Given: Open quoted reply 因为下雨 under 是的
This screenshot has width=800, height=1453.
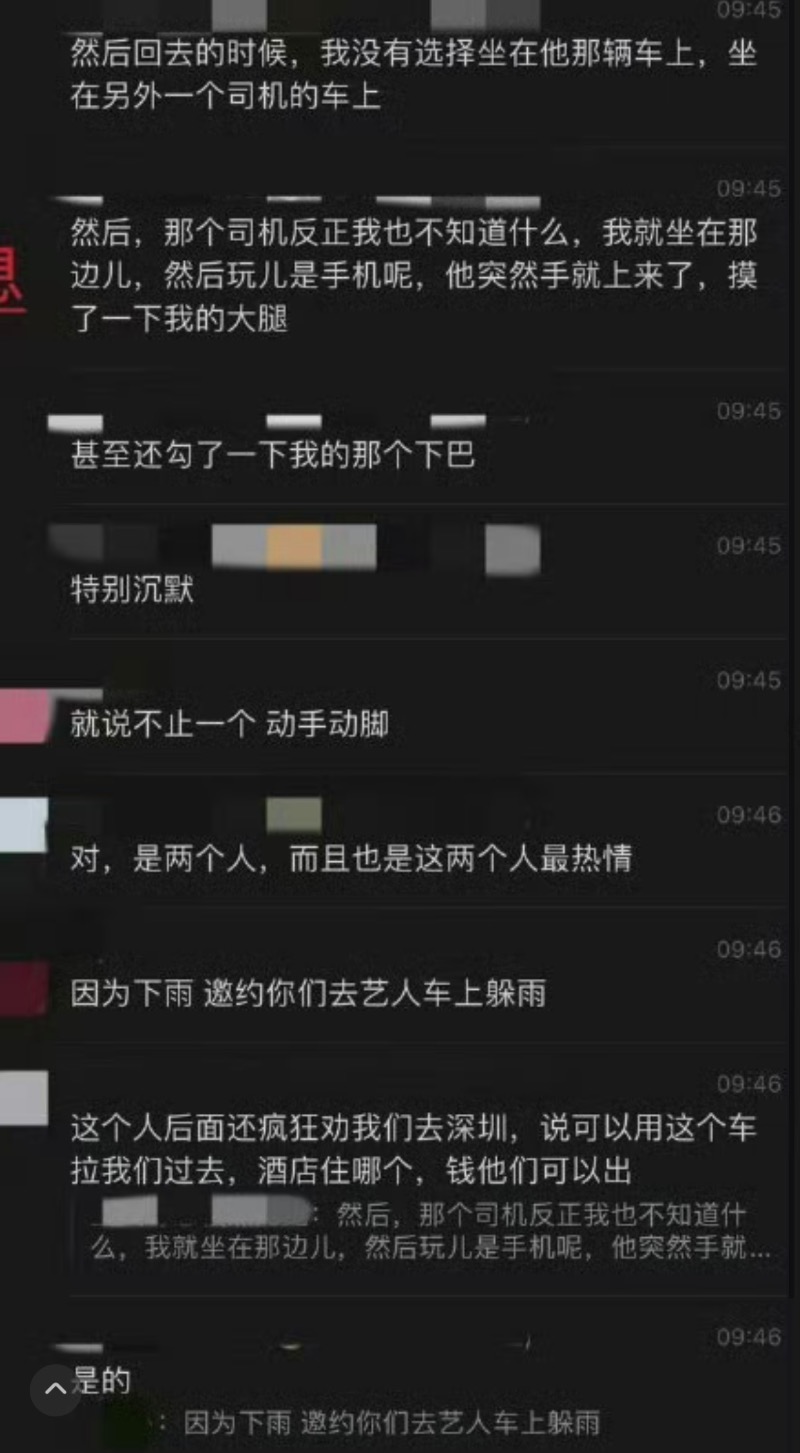Looking at the screenshot, I should pos(390,1422).
